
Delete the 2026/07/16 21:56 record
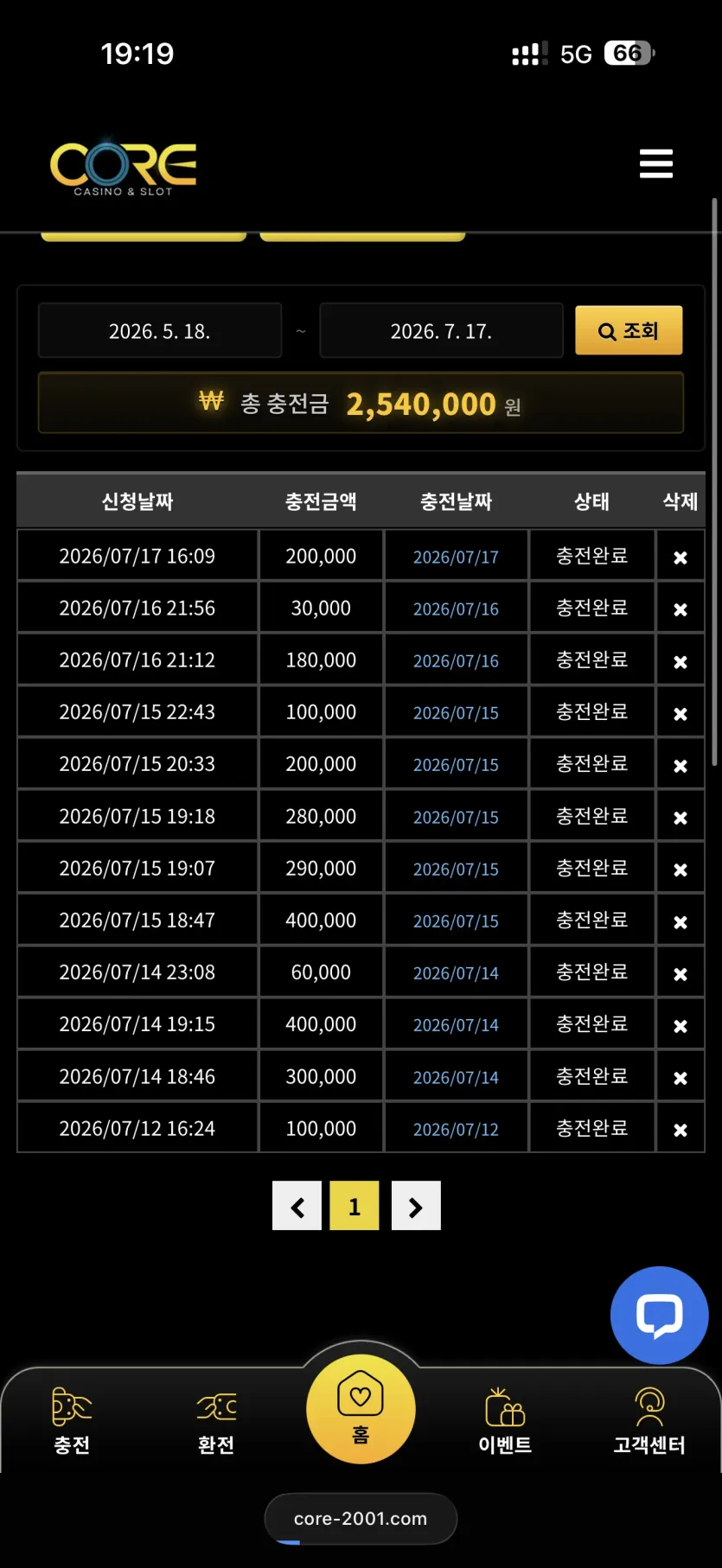pyautogui.click(x=680, y=609)
